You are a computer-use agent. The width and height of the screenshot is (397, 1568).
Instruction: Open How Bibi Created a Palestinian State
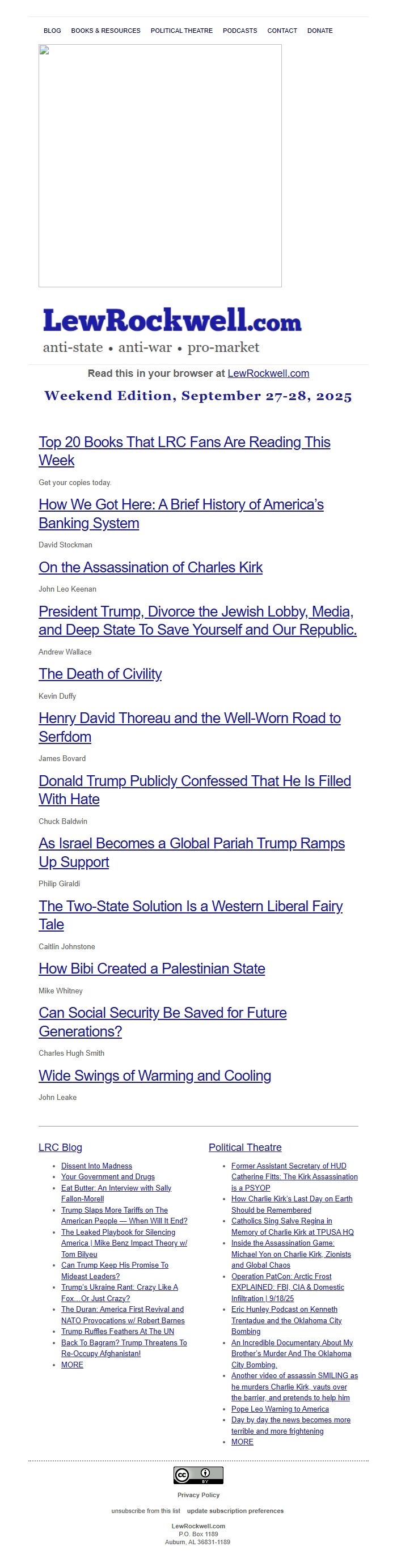pos(151,968)
